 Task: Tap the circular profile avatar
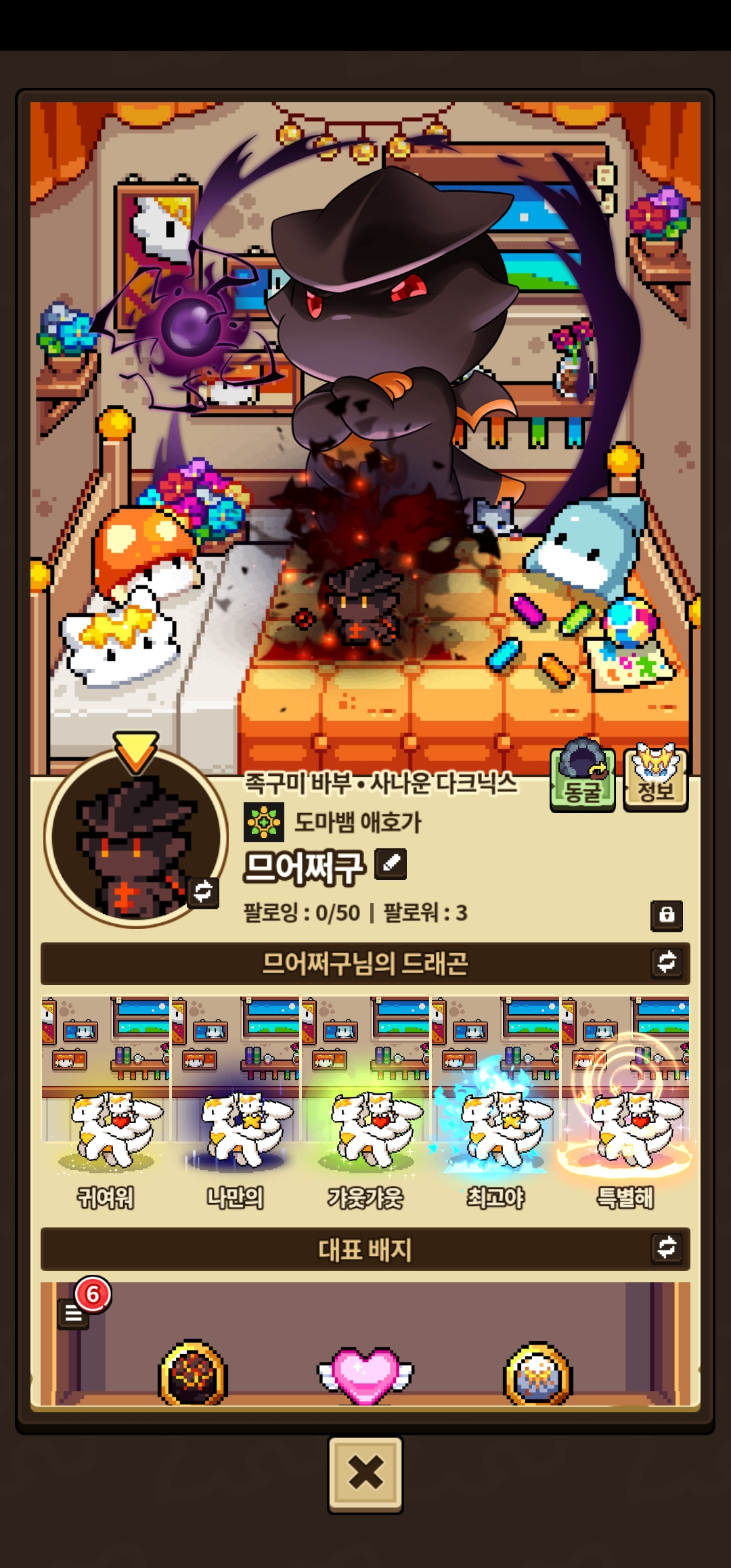[135, 838]
